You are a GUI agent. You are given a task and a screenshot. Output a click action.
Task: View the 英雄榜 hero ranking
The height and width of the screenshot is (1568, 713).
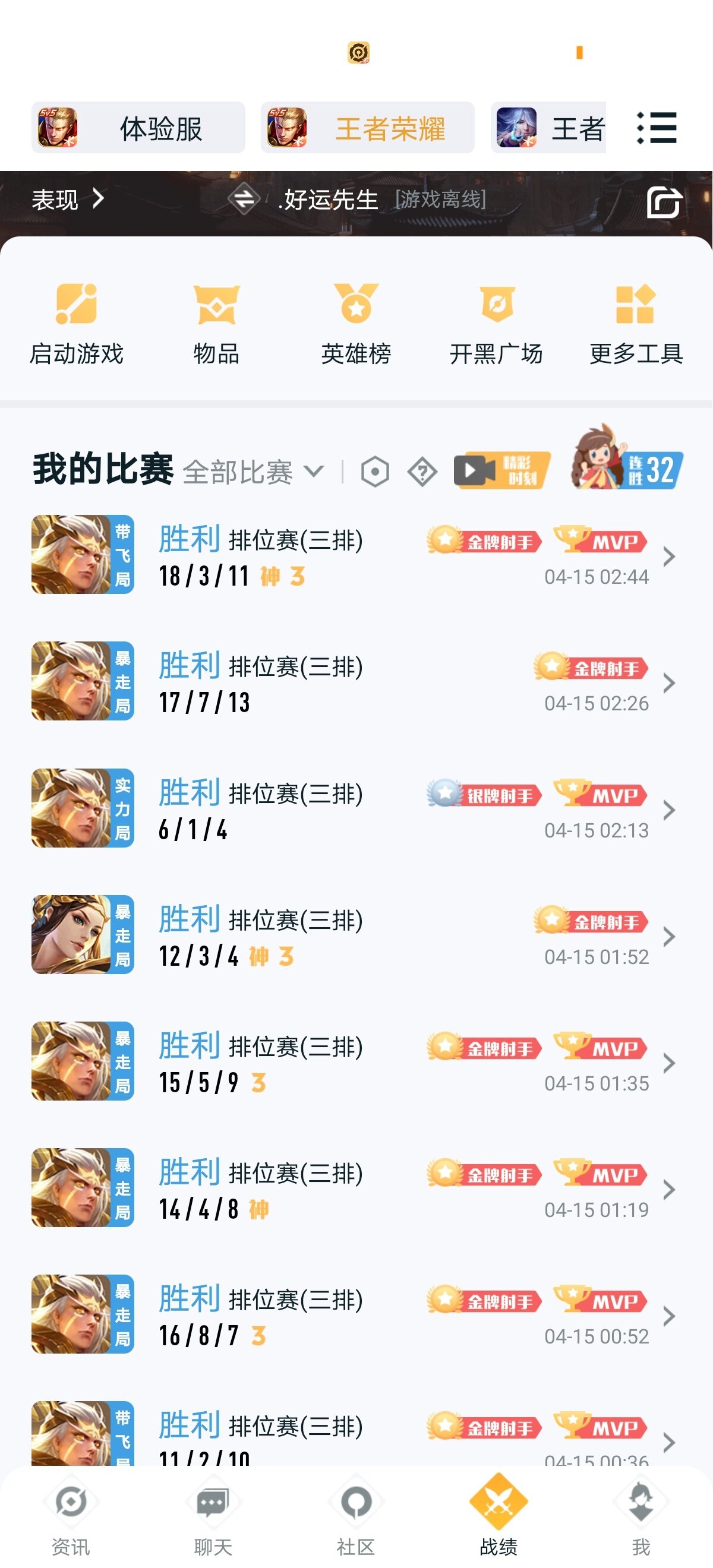coord(356,324)
